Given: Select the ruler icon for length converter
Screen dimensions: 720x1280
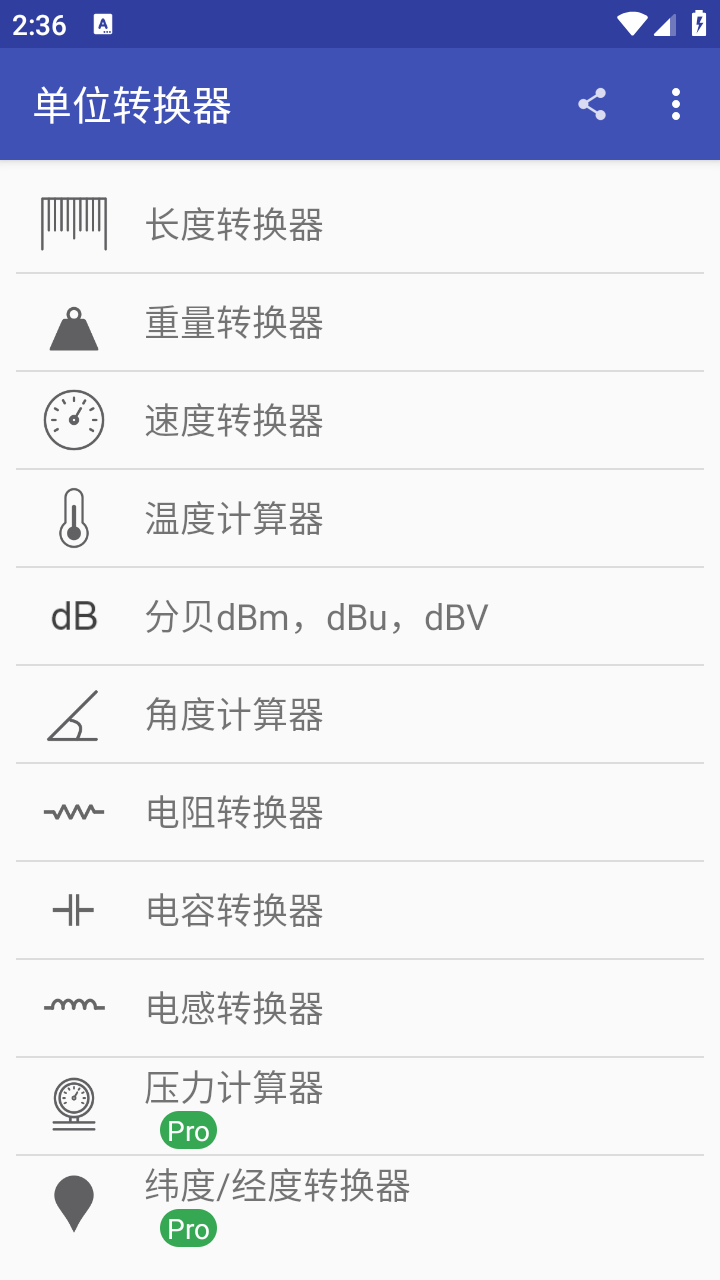Looking at the screenshot, I should click(73, 224).
